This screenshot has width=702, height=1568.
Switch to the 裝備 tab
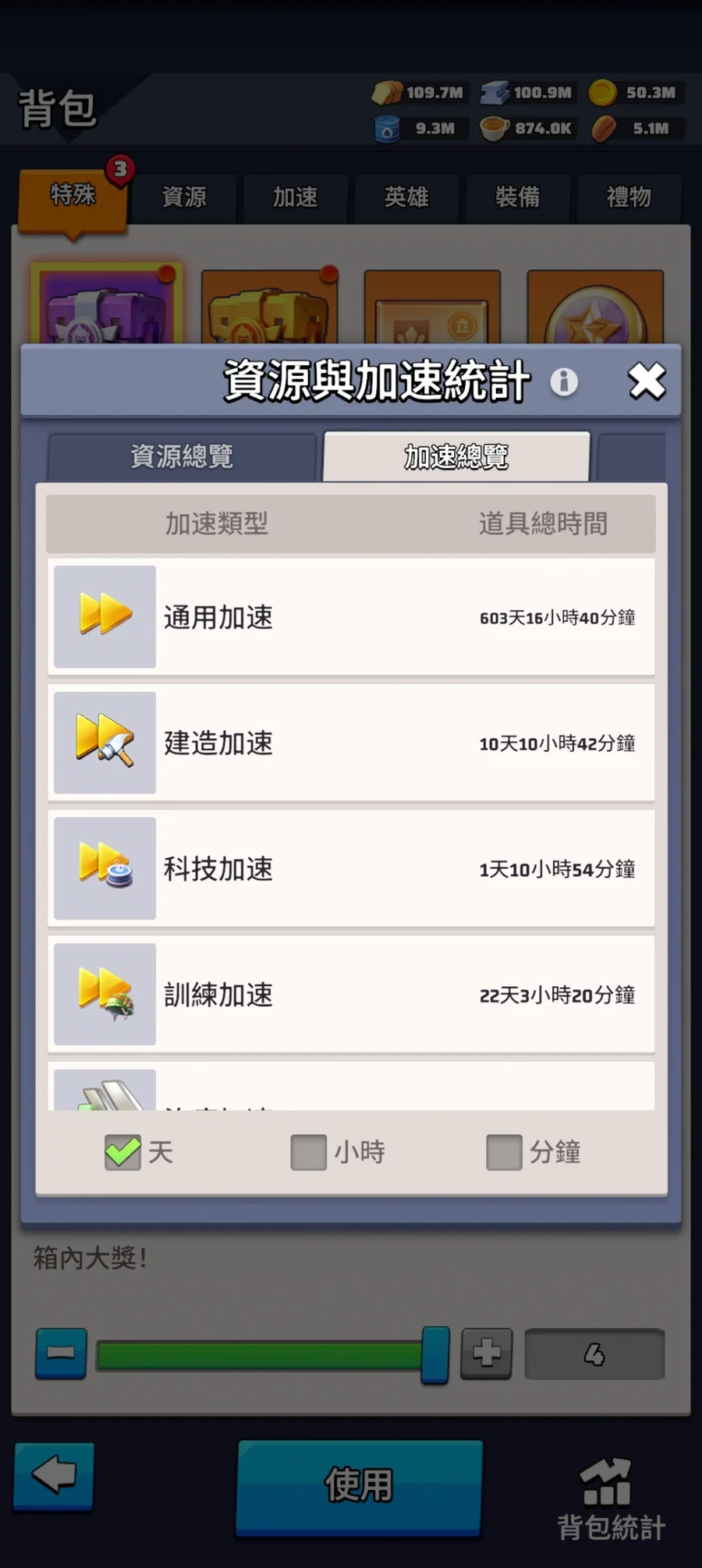point(517,197)
